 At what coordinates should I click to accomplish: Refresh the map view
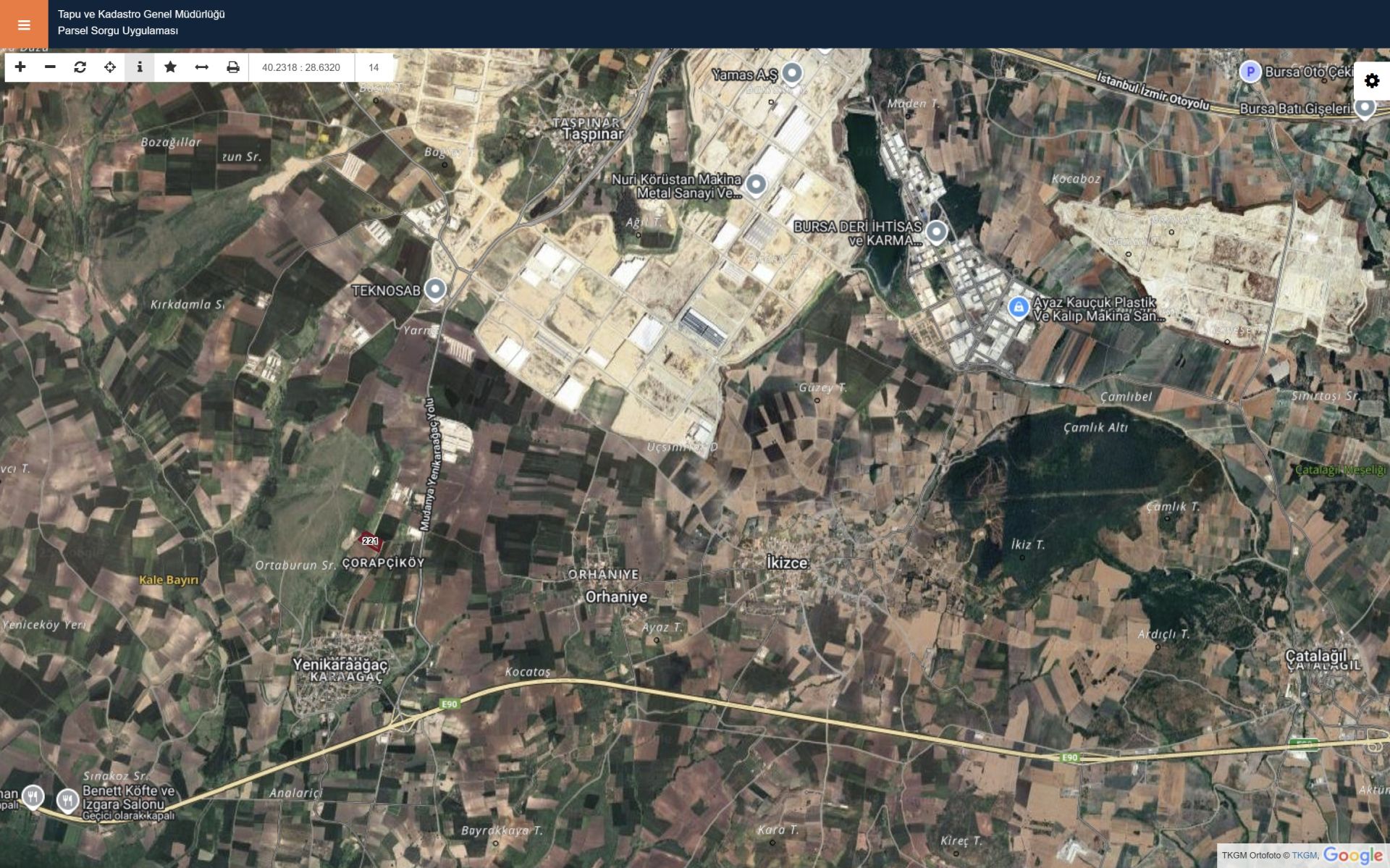(80, 67)
